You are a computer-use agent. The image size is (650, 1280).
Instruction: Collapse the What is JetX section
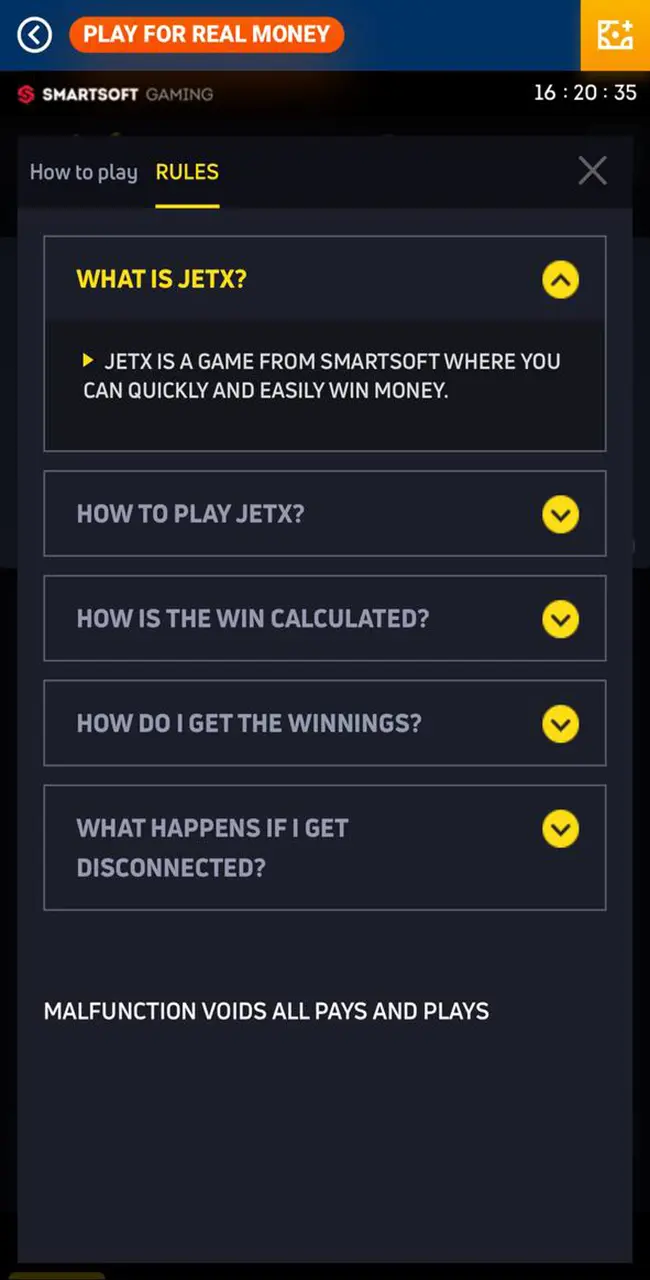coord(560,280)
